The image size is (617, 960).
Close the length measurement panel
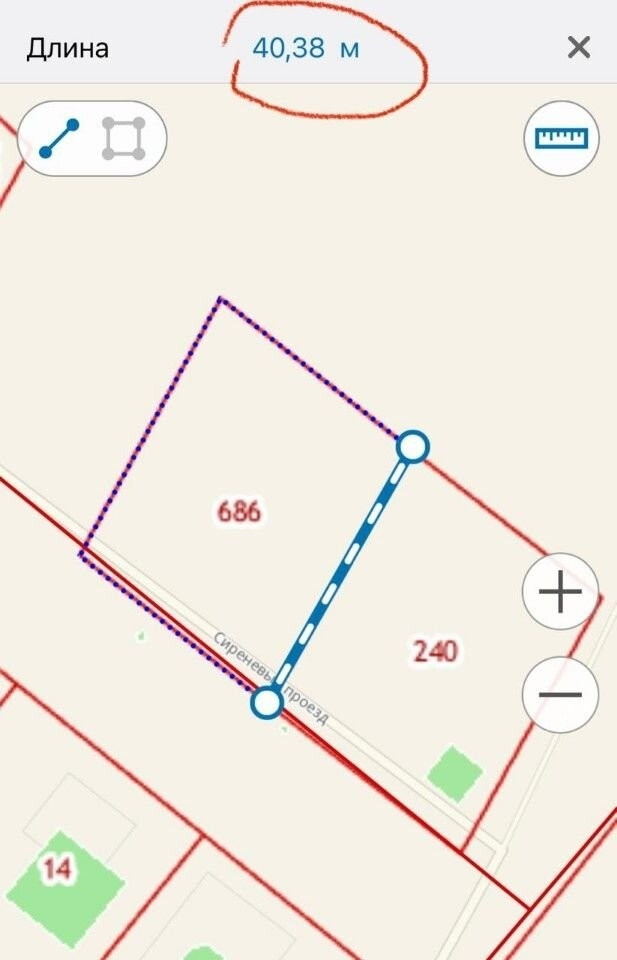point(578,47)
